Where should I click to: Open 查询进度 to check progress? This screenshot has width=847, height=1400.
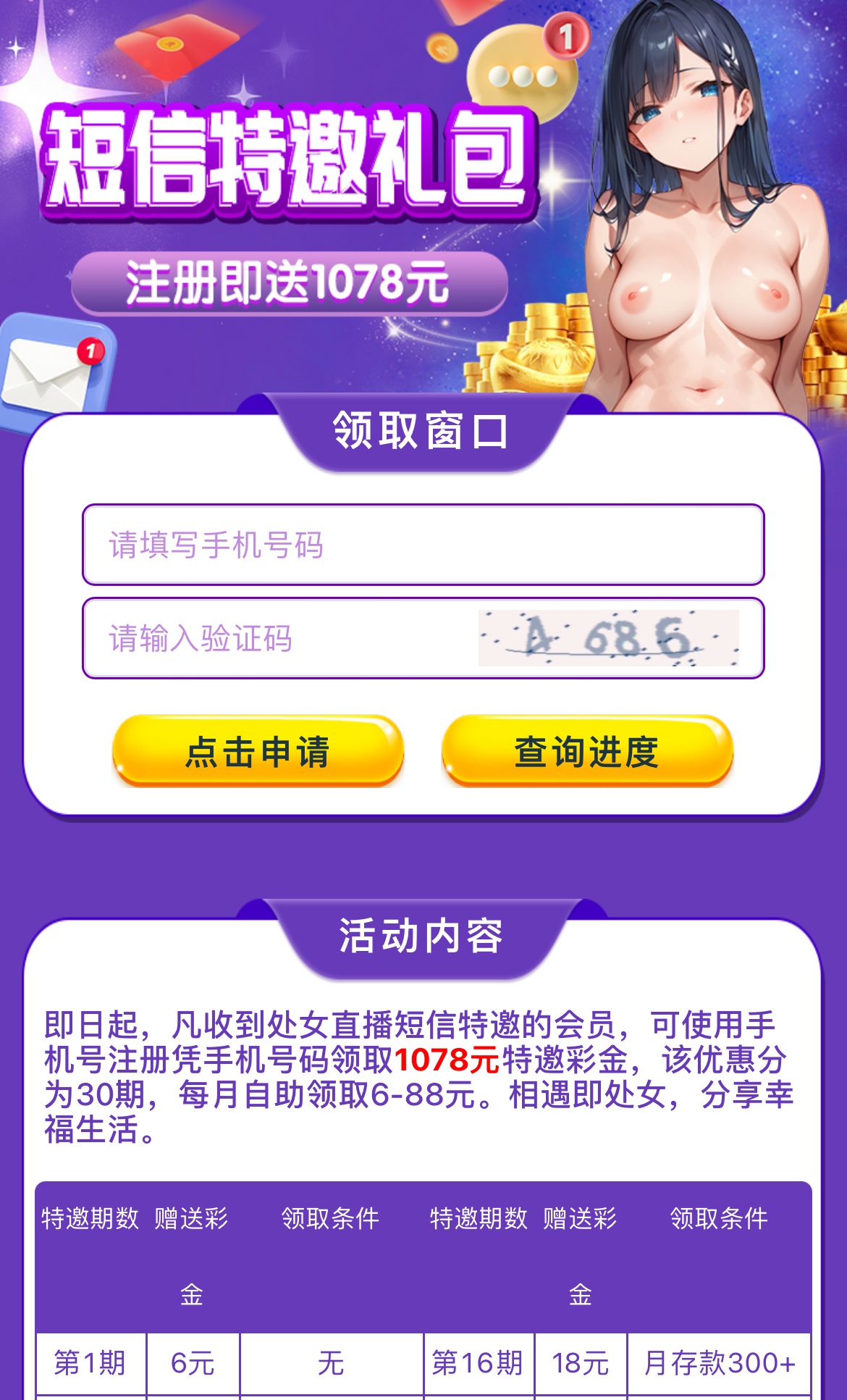pos(587,751)
